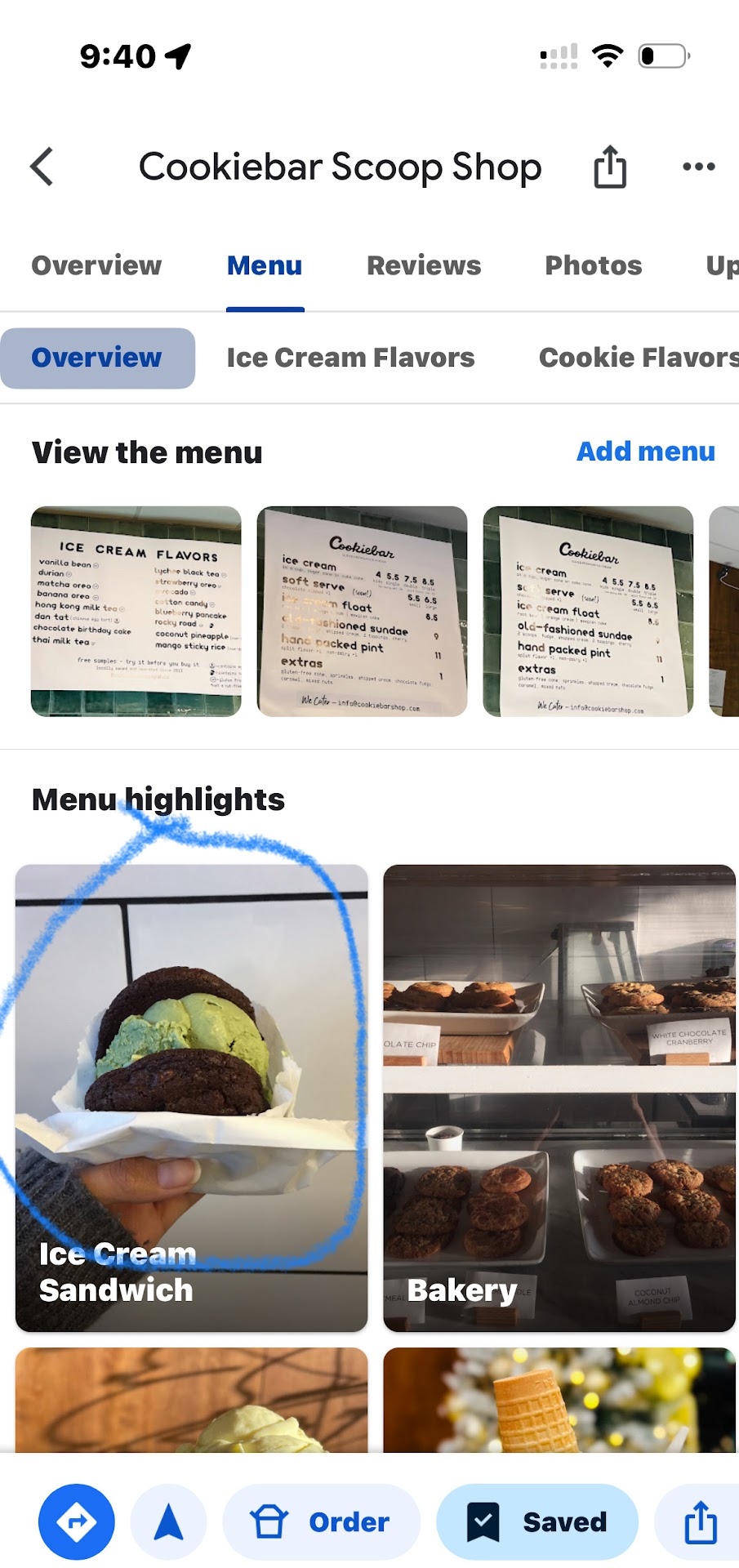Open the Bakery menu highlight
This screenshot has width=739, height=1568.
click(559, 1098)
